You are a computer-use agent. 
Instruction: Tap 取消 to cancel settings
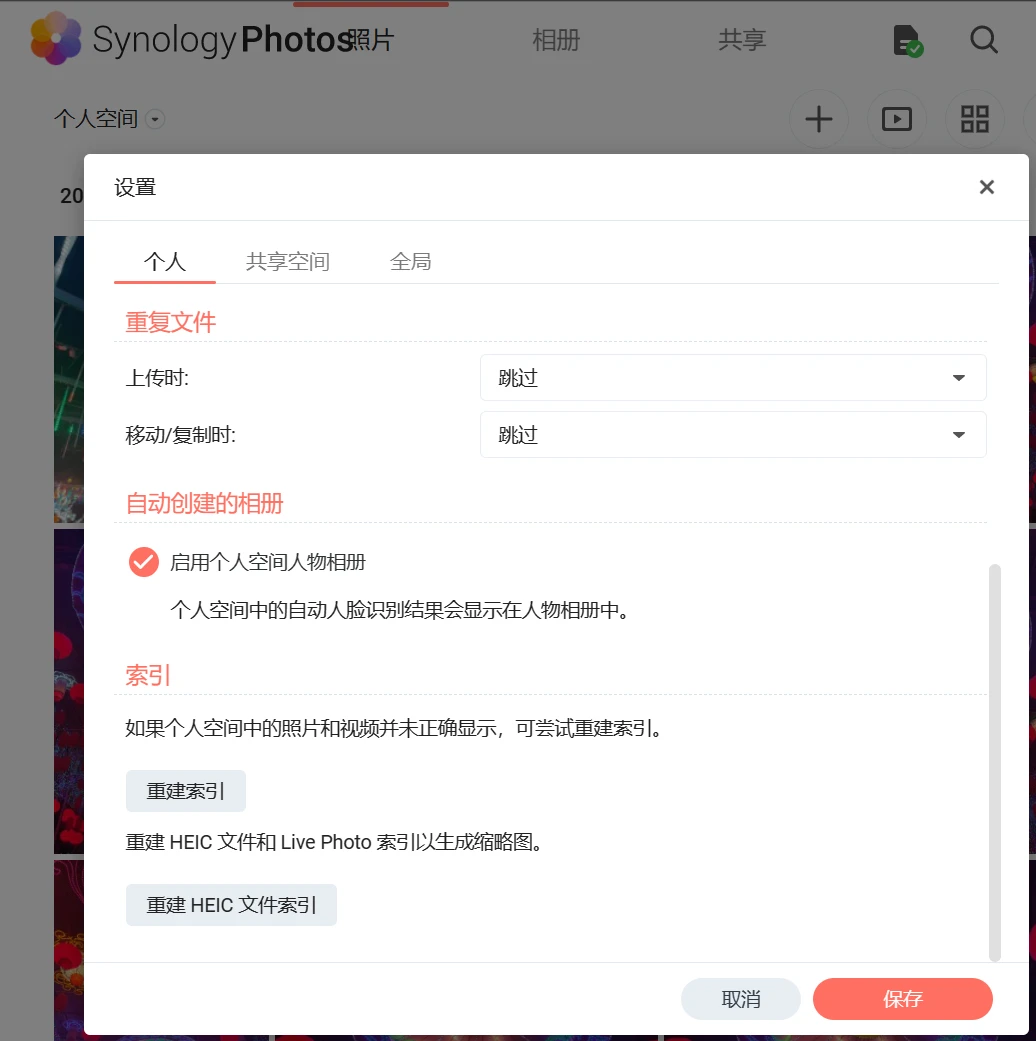click(740, 999)
